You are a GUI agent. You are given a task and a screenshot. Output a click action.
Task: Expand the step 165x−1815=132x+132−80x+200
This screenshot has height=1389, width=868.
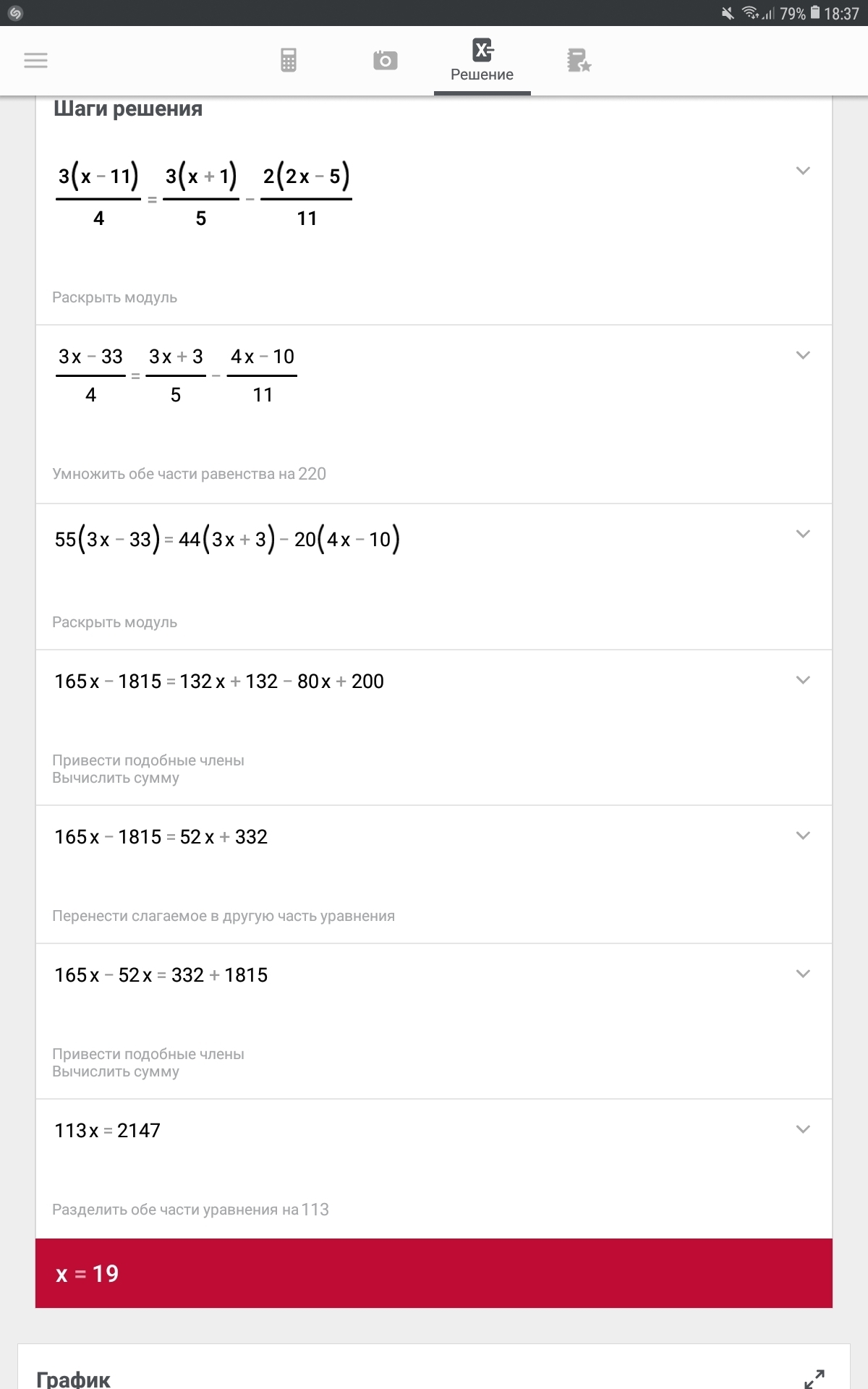pyautogui.click(x=802, y=680)
